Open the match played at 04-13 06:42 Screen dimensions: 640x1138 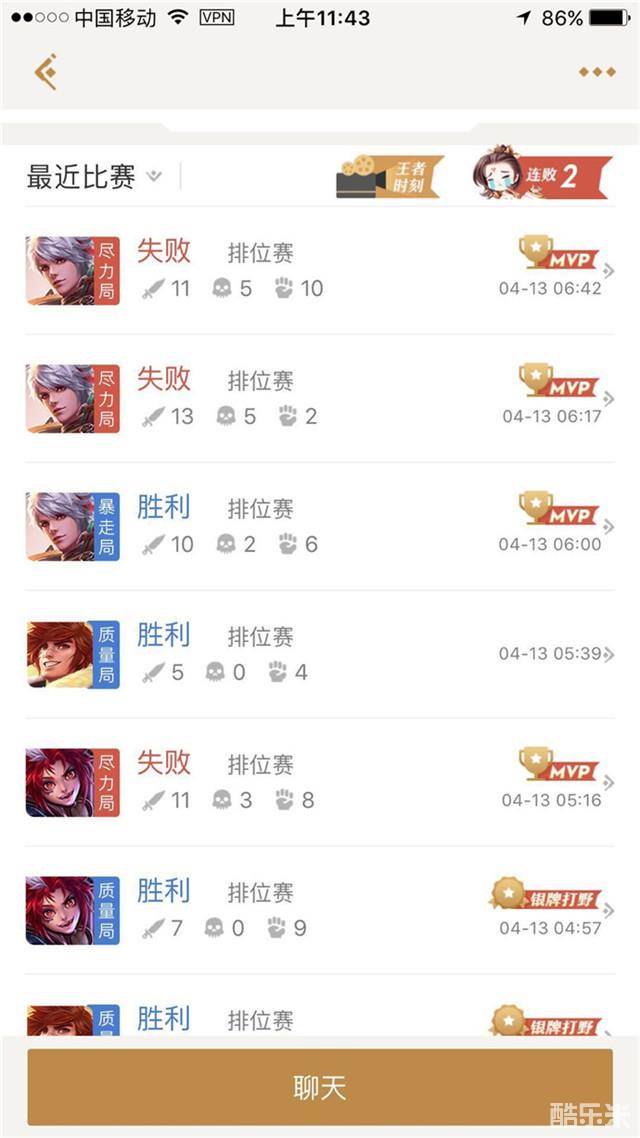click(x=320, y=270)
